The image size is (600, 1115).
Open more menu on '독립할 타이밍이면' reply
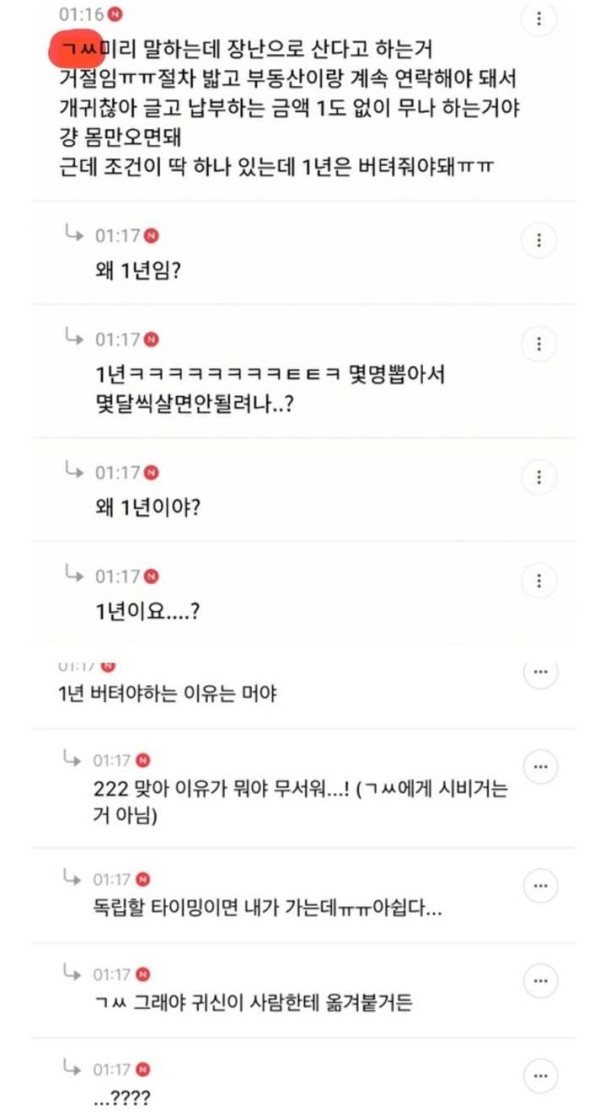tap(540, 886)
